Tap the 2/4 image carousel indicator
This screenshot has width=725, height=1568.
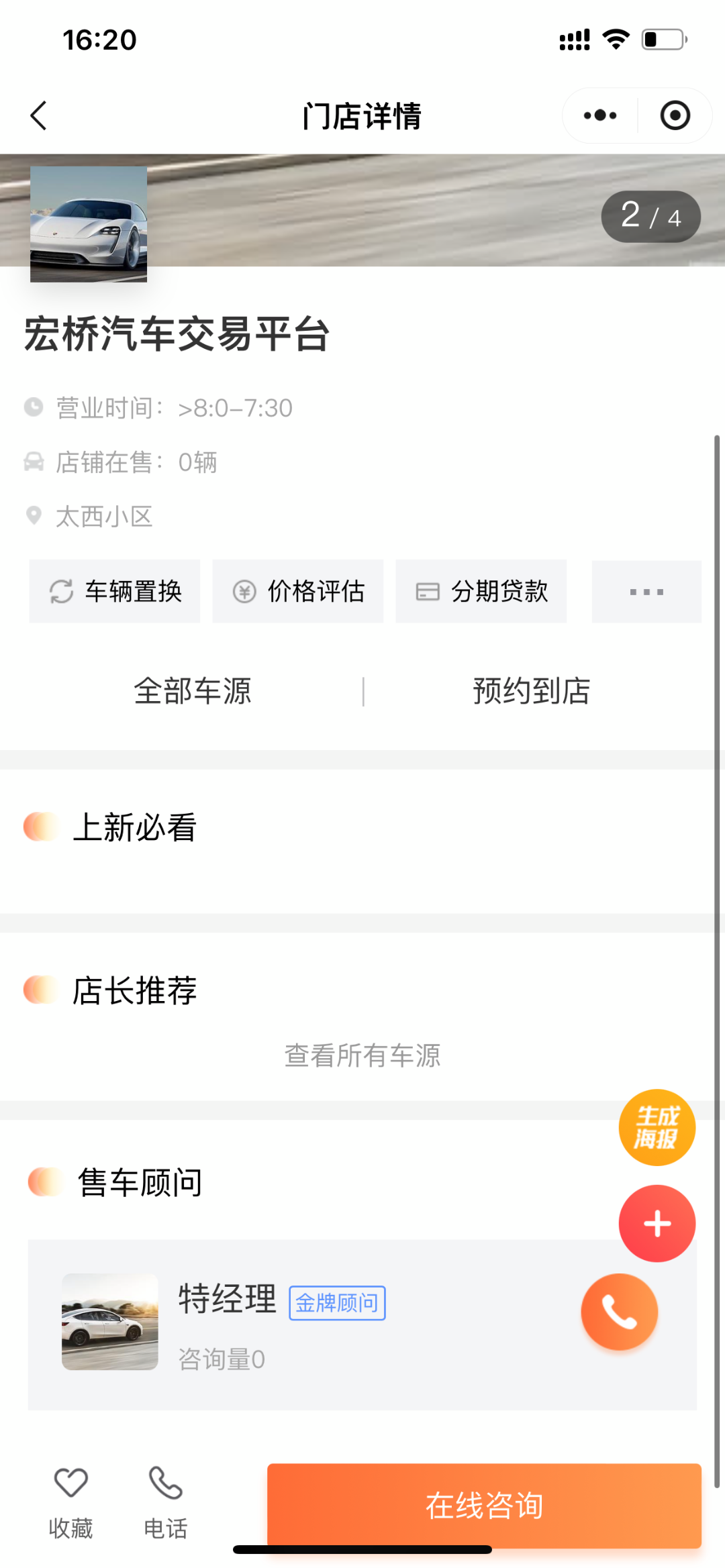pyautogui.click(x=650, y=215)
